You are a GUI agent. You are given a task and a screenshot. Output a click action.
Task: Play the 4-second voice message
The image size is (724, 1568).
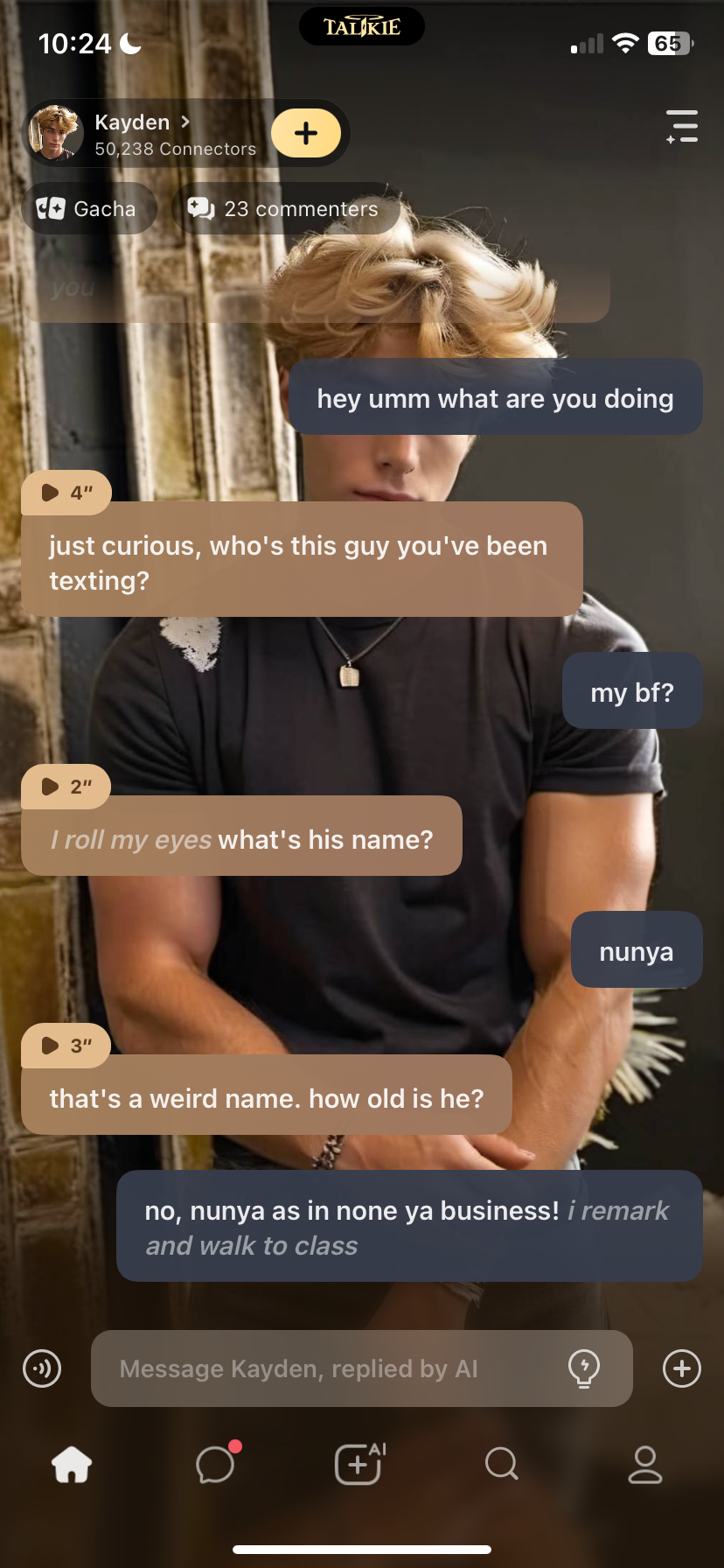(x=66, y=493)
